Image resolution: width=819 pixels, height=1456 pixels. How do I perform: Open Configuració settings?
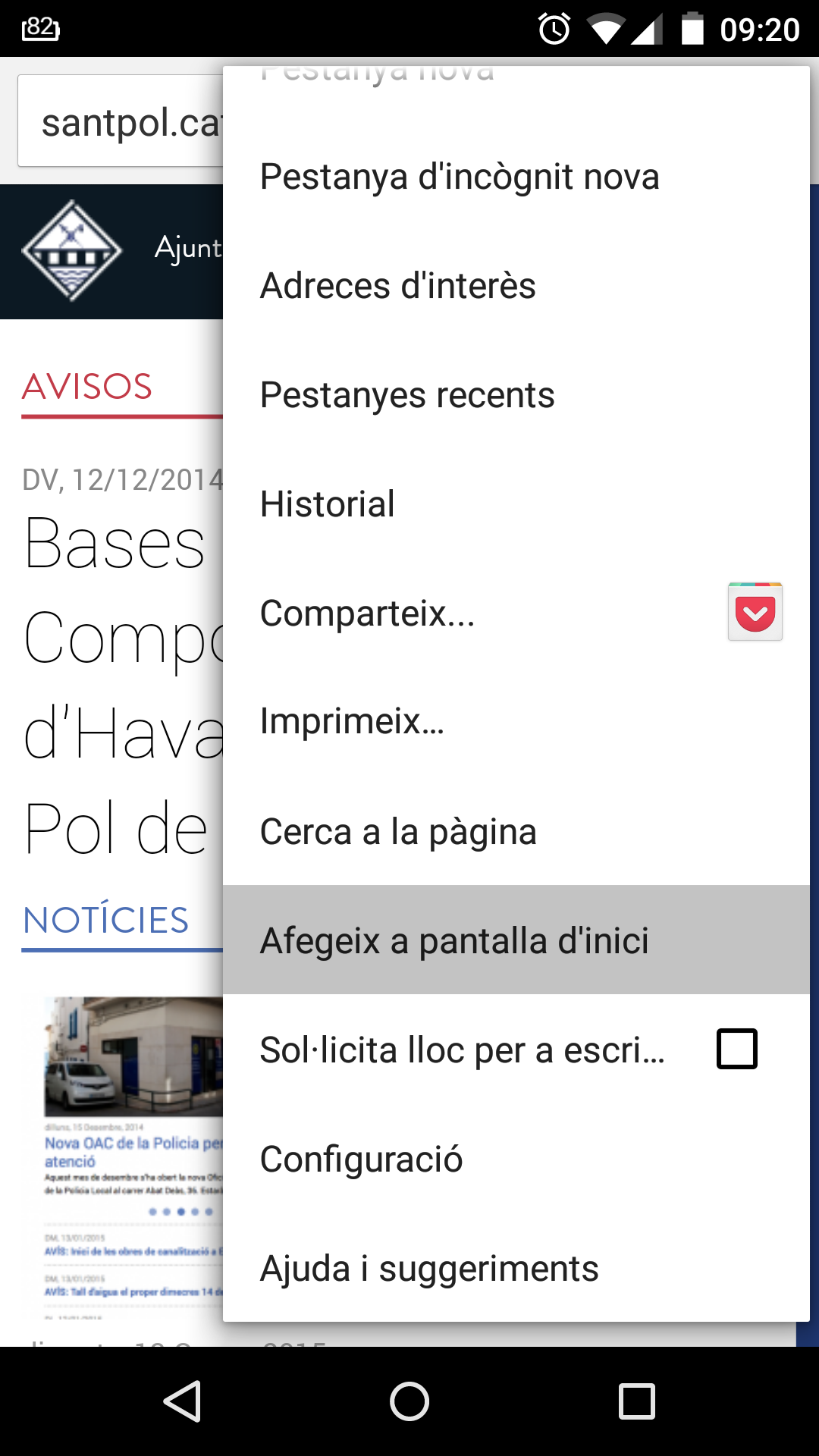[516, 1159]
